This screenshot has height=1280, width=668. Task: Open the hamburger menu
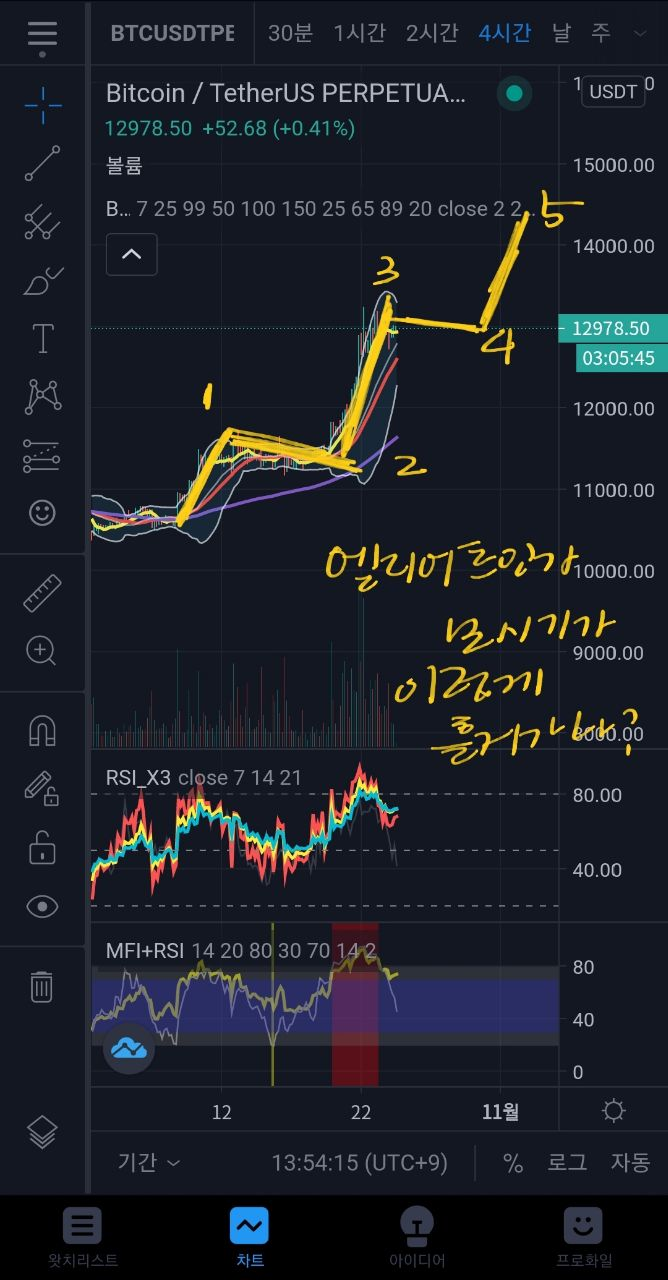[x=42, y=33]
